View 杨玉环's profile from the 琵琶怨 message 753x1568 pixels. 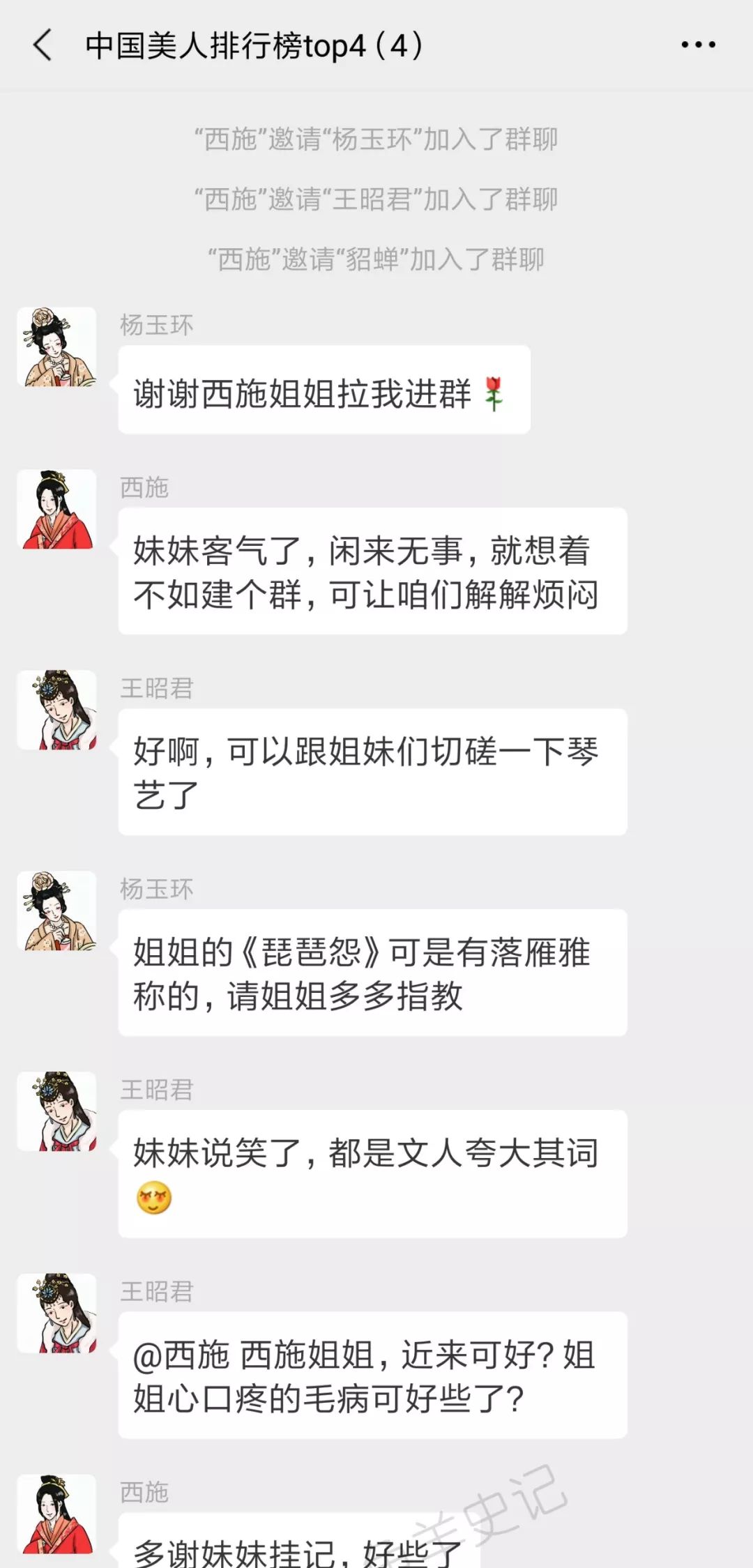point(56,911)
